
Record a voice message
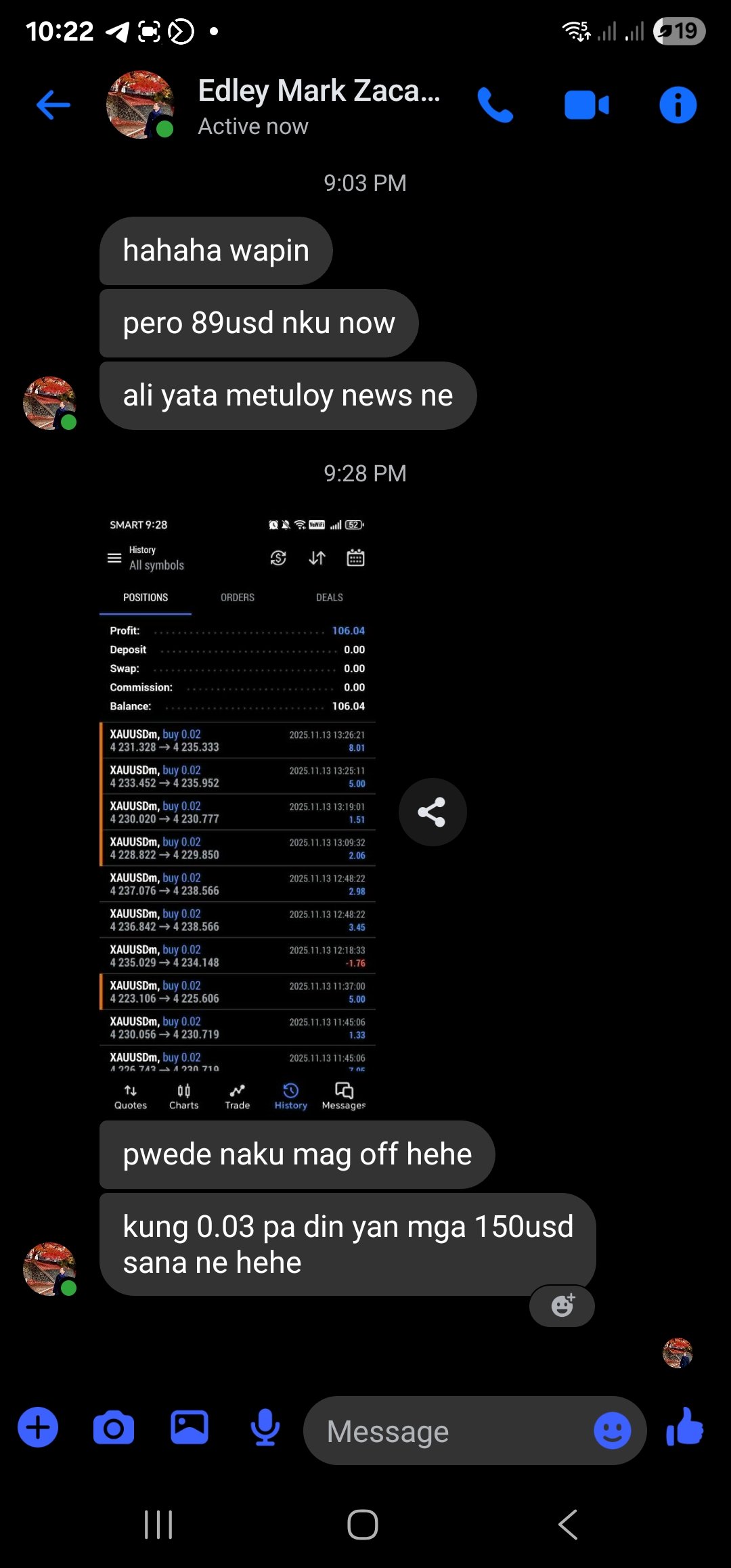click(x=265, y=1427)
